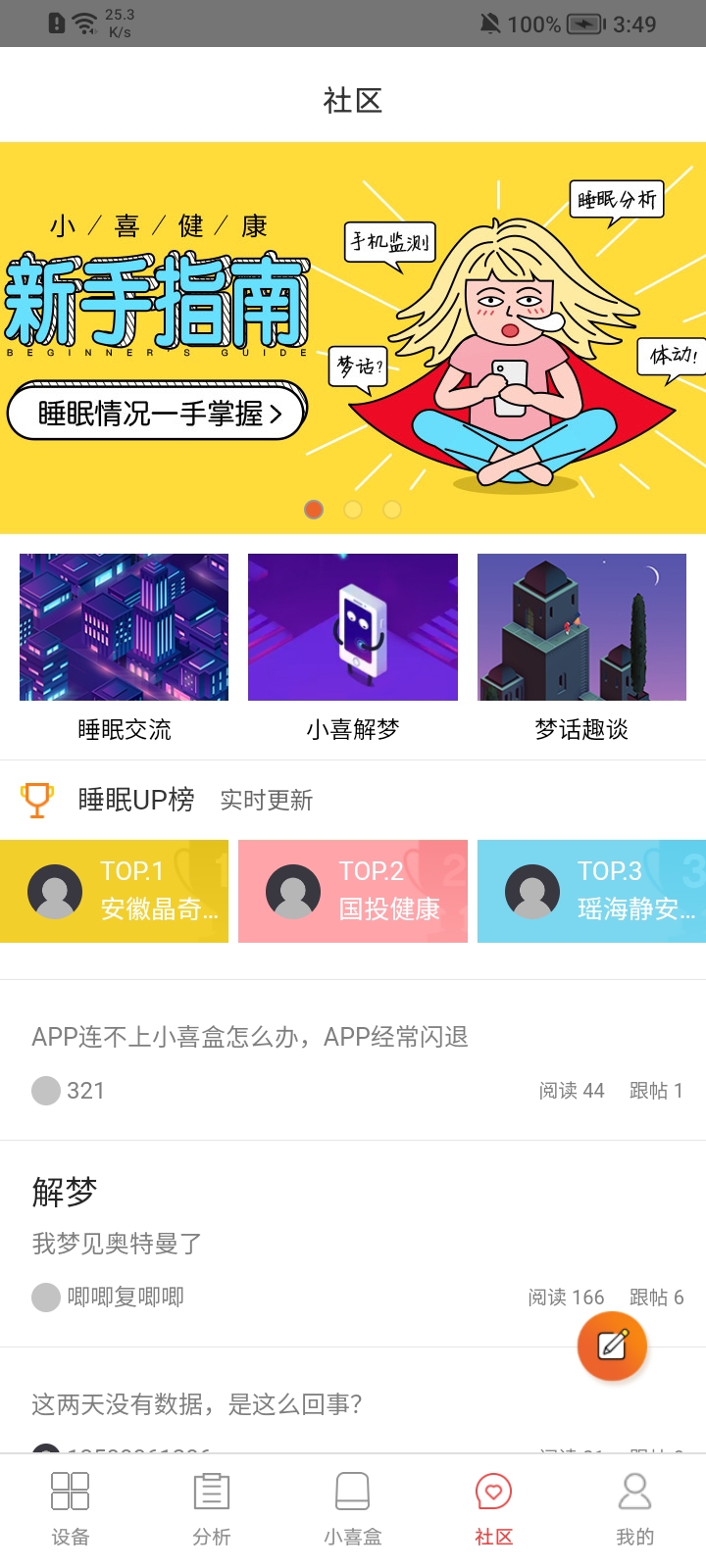
Task: Select the 我的 profile icon
Action: tap(635, 1493)
